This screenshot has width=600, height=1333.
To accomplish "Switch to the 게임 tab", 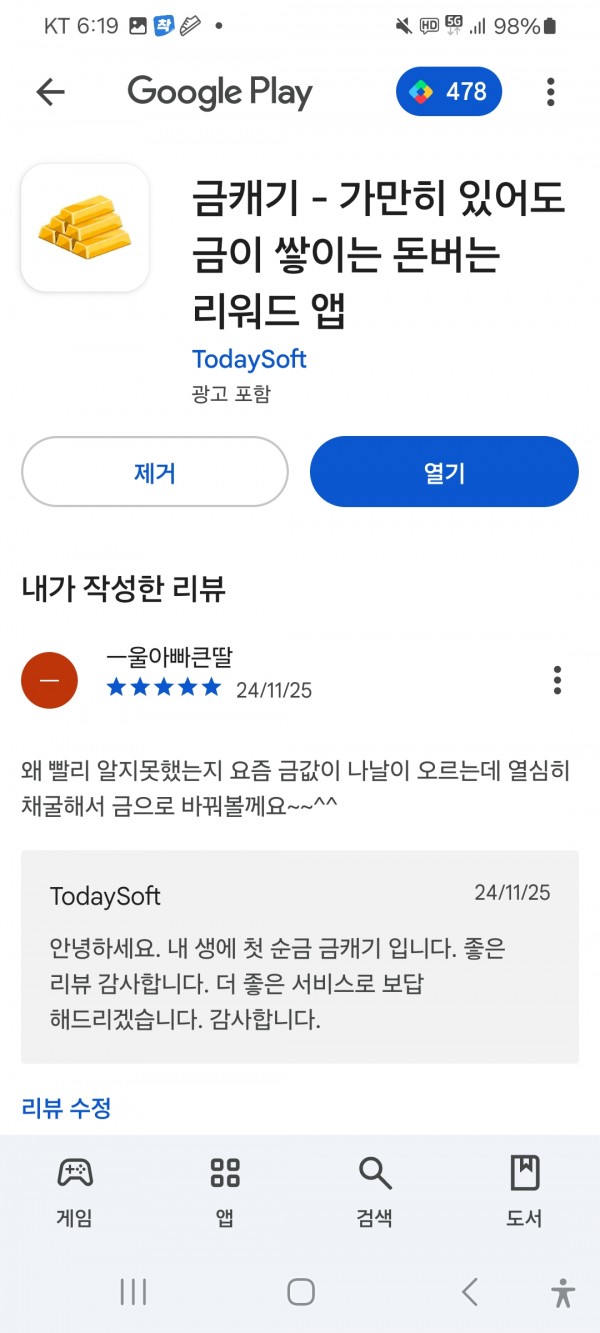I will click(75, 1191).
